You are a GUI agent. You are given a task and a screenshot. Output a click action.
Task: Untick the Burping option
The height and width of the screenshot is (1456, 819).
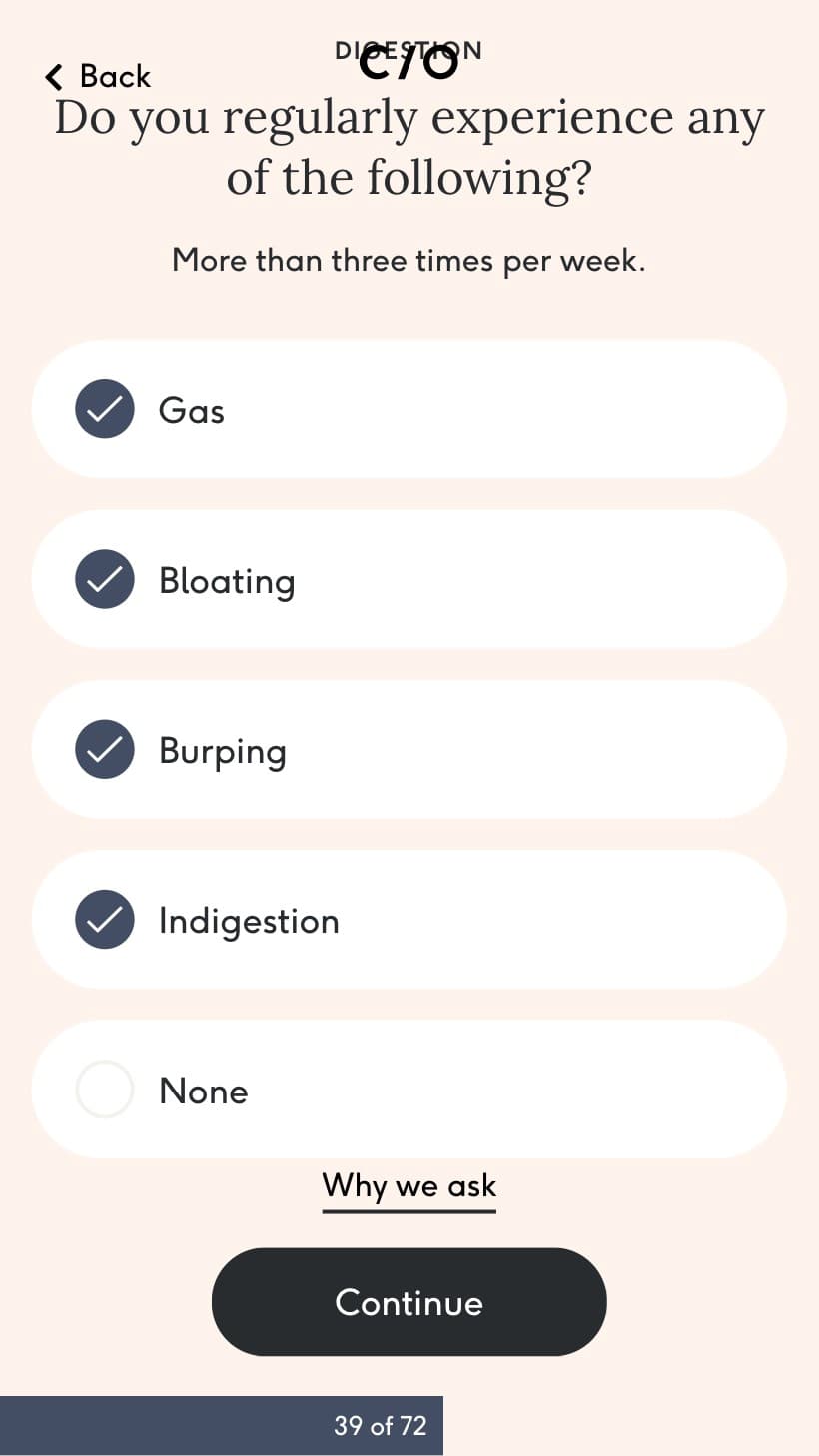[x=409, y=749]
